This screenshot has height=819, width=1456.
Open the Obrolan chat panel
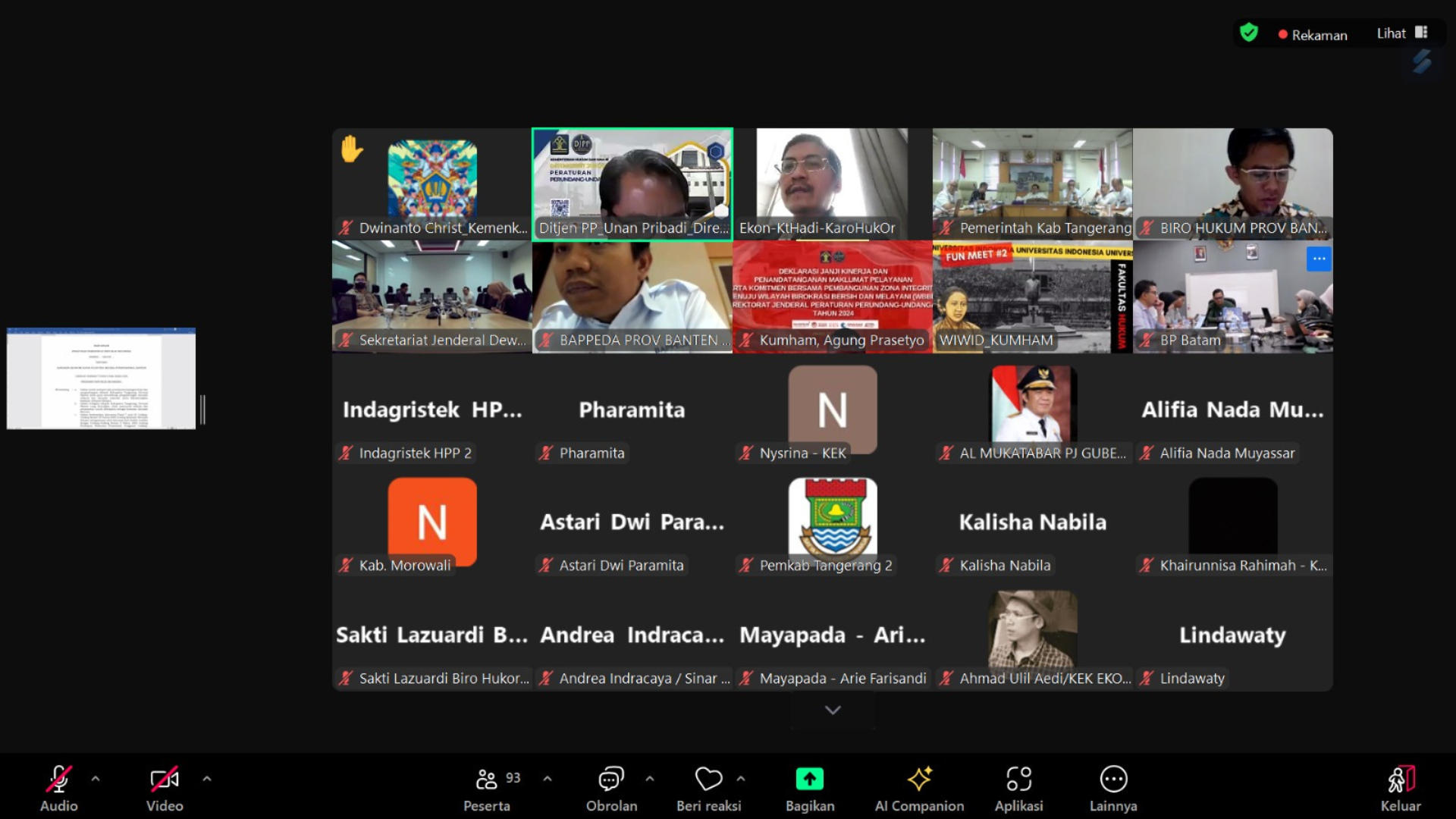coord(611,788)
